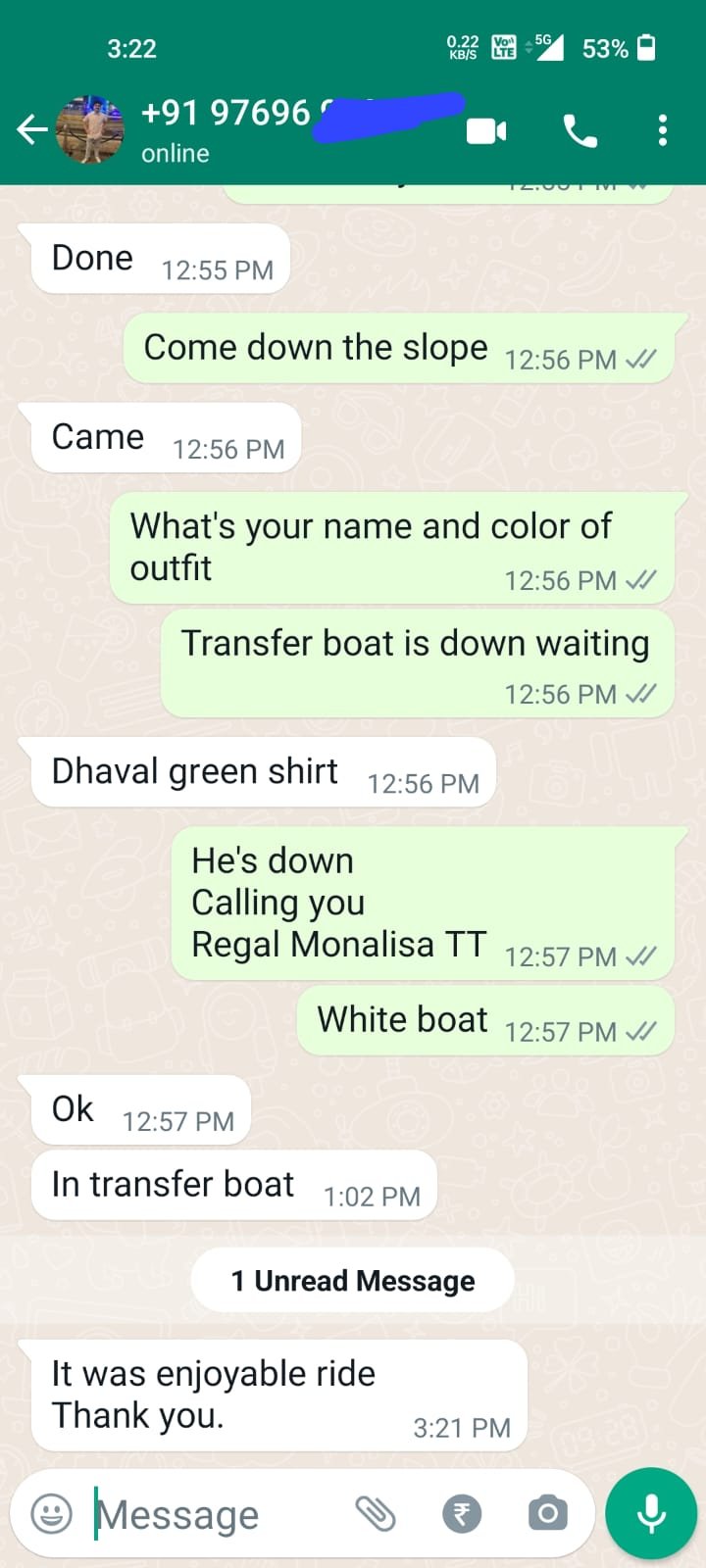
Task: Go back to the chat list
Action: pos(31,129)
